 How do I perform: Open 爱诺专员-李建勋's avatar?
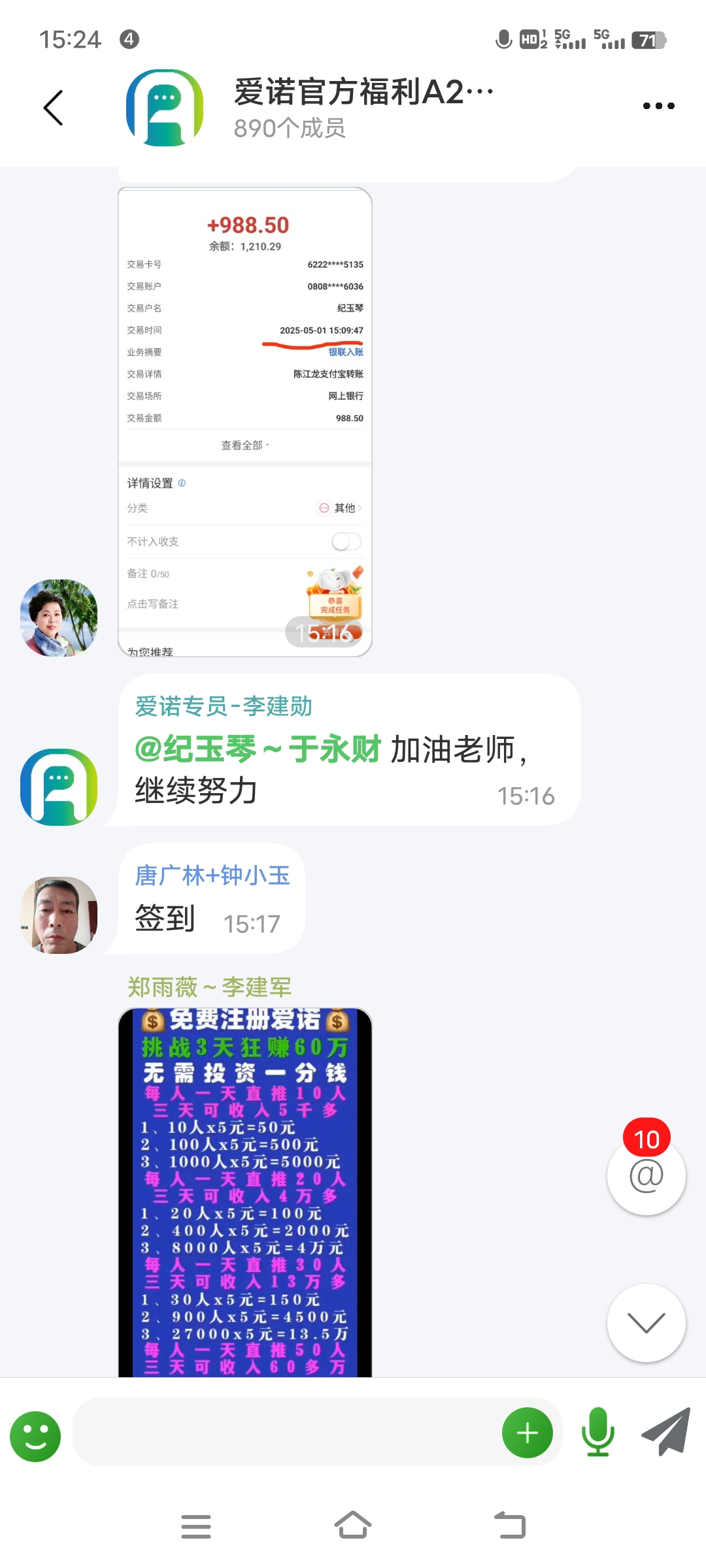point(59,787)
